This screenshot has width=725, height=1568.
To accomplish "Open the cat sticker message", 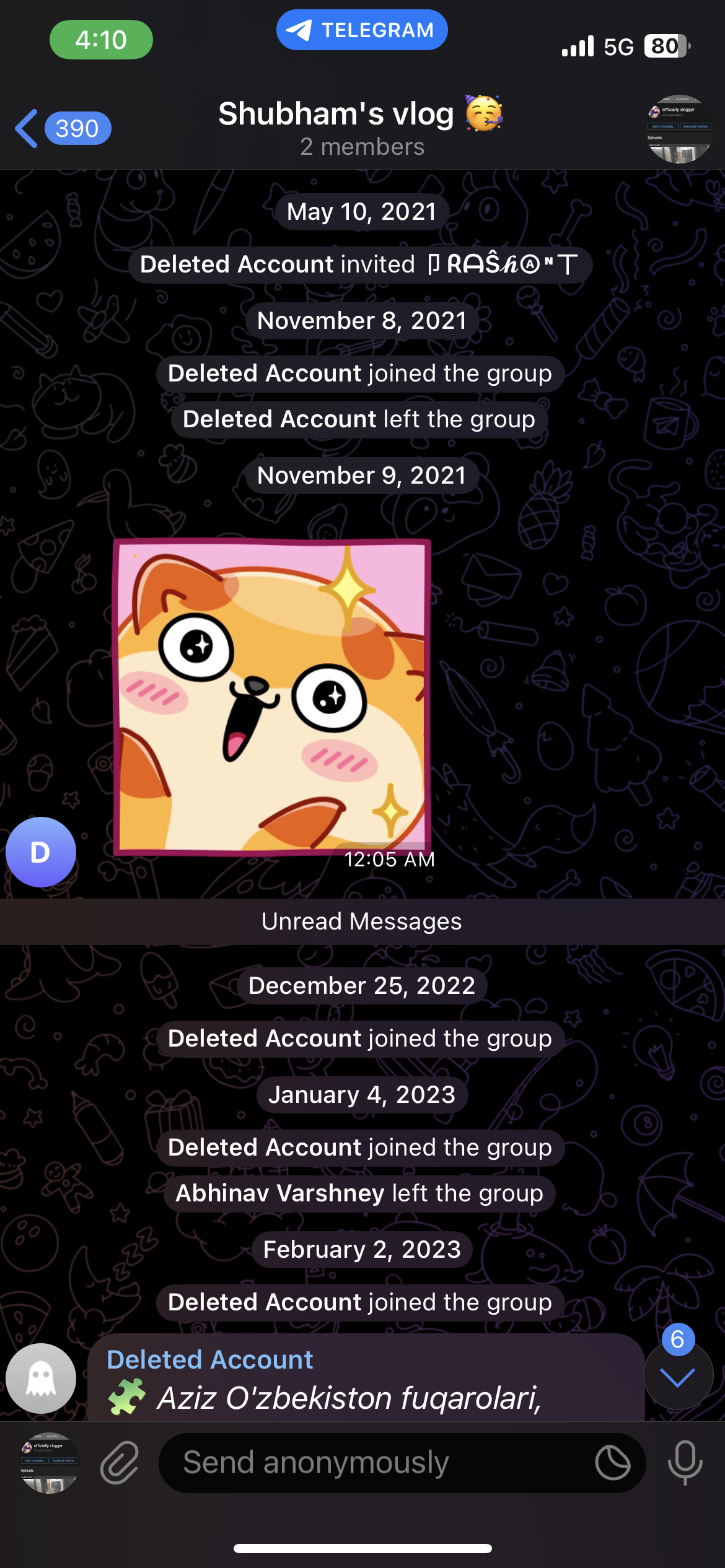I will click(272, 697).
